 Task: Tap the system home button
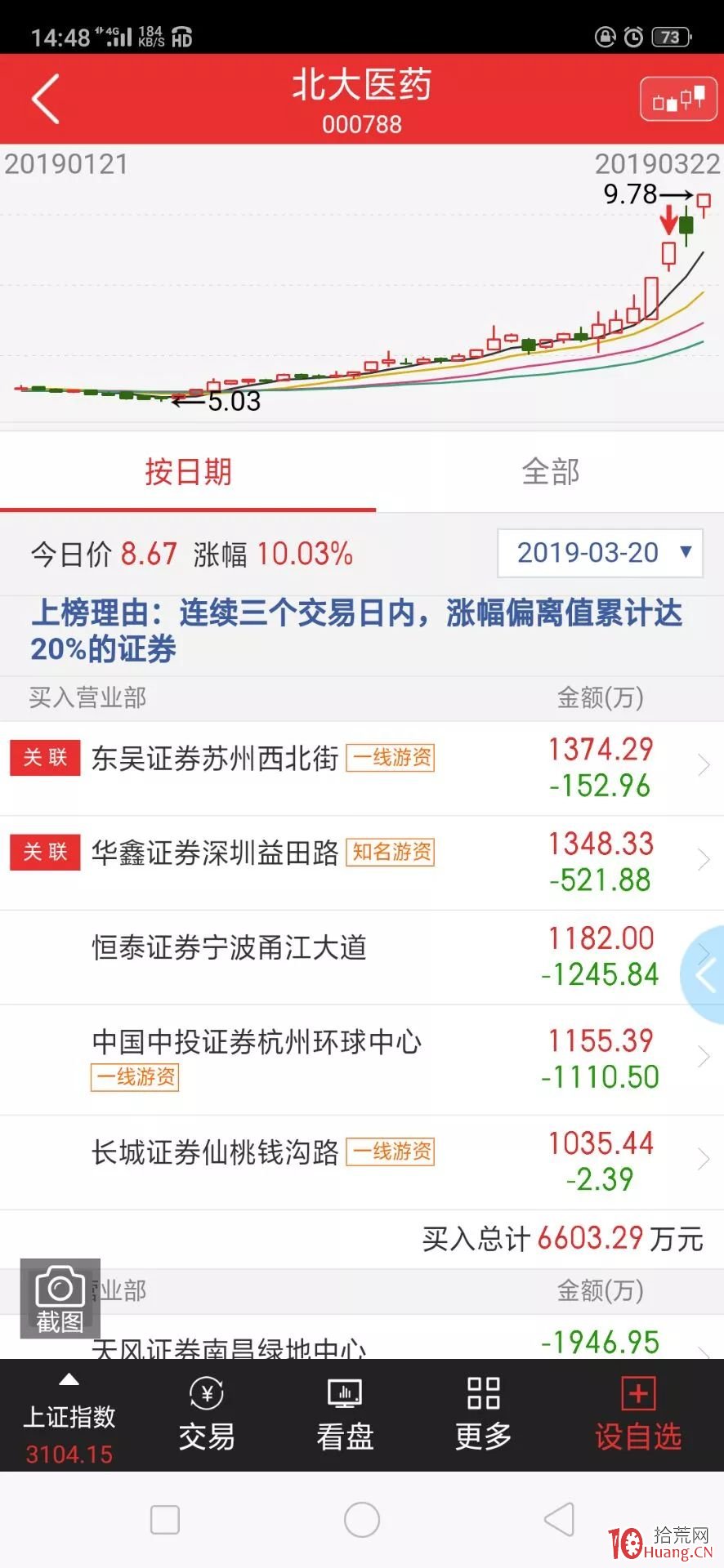click(362, 1520)
